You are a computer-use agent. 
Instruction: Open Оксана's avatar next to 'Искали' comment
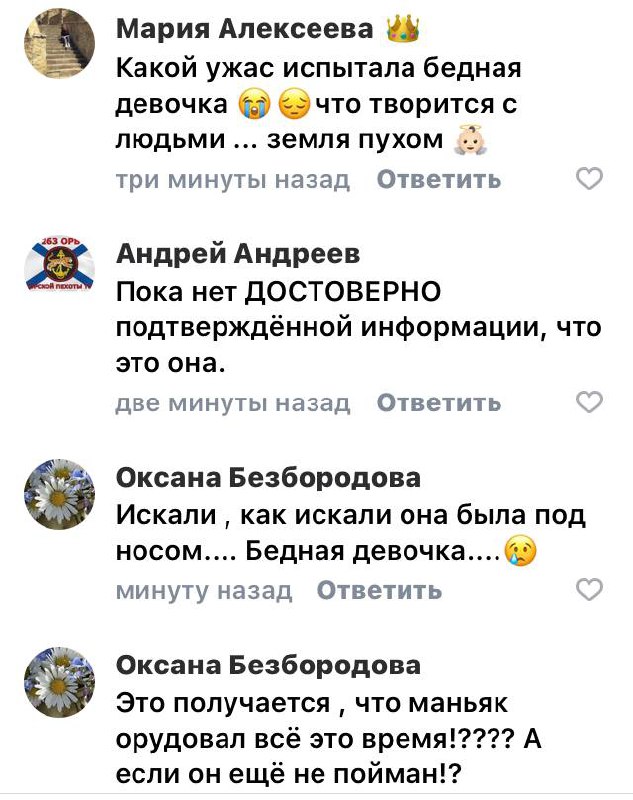59,495
